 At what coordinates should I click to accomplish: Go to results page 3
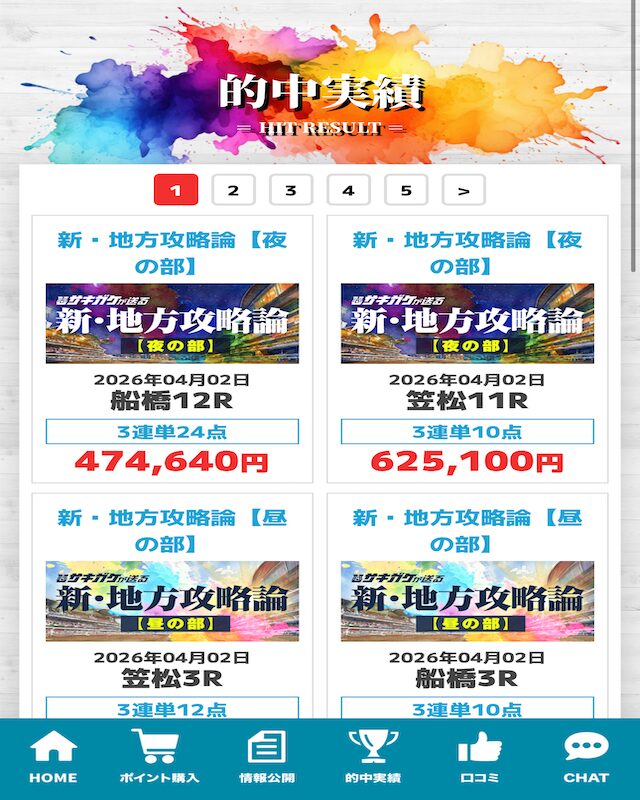[290, 190]
